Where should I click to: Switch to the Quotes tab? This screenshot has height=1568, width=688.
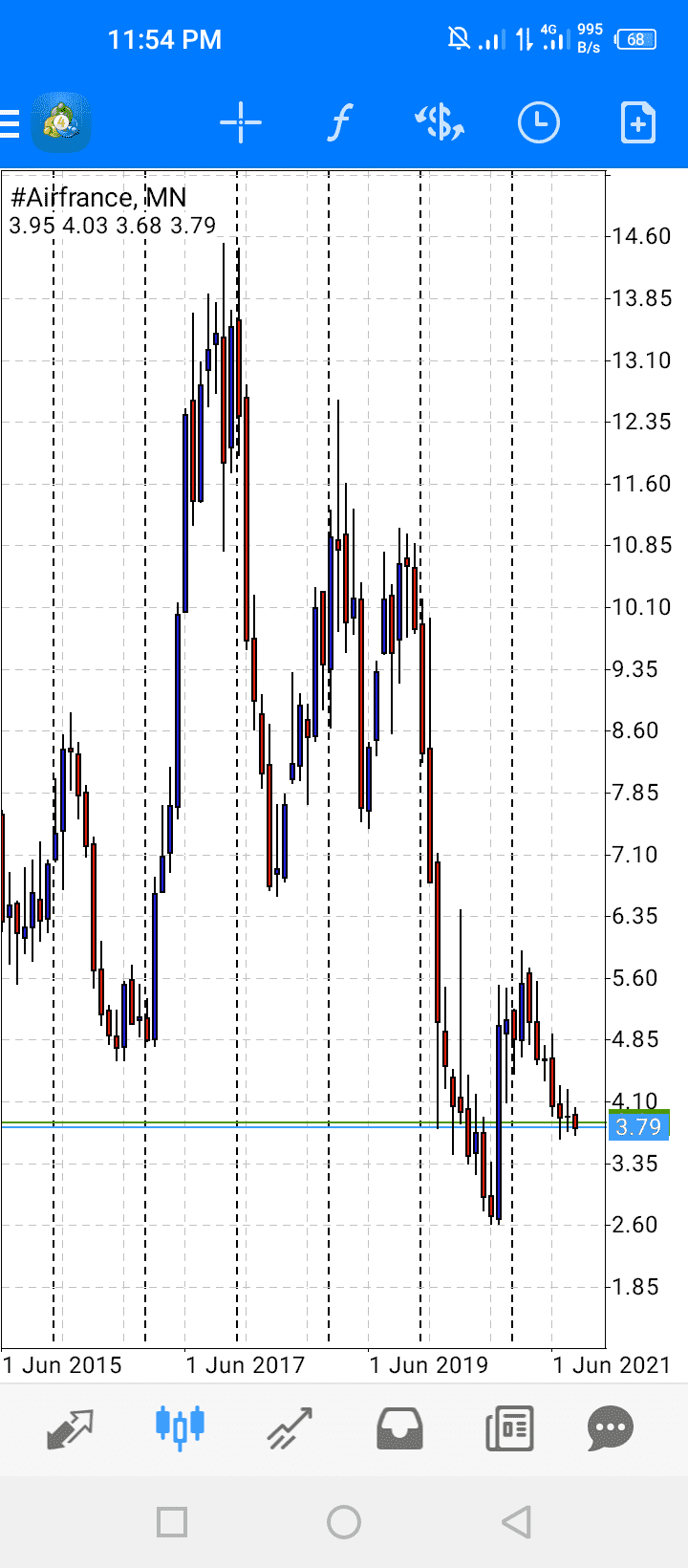(x=71, y=1429)
